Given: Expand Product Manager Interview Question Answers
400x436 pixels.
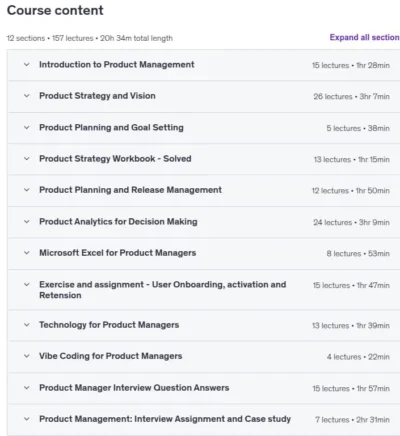Looking at the screenshot, I should point(204,388).
